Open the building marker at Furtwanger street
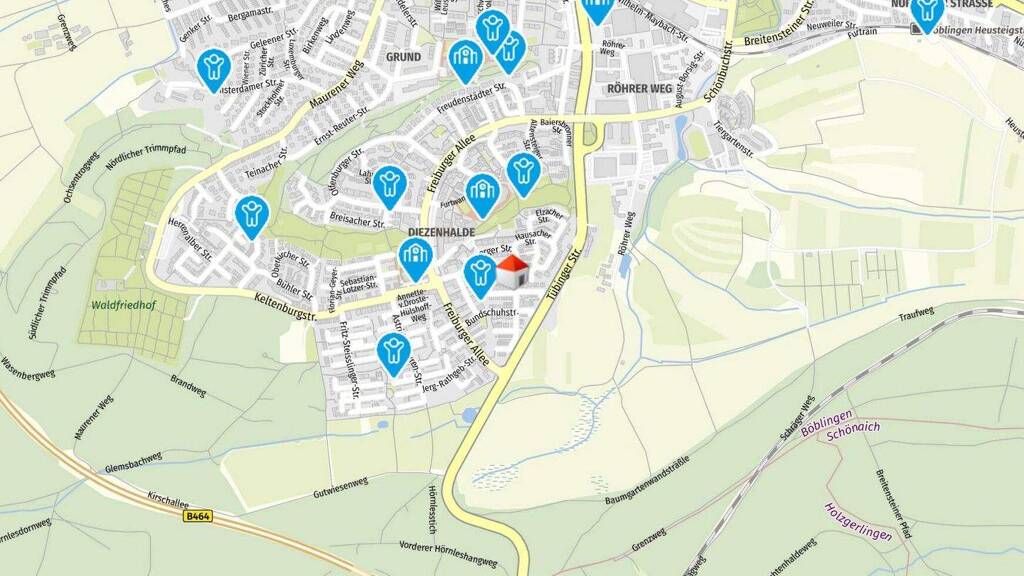The height and width of the screenshot is (576, 1024). pos(482,195)
